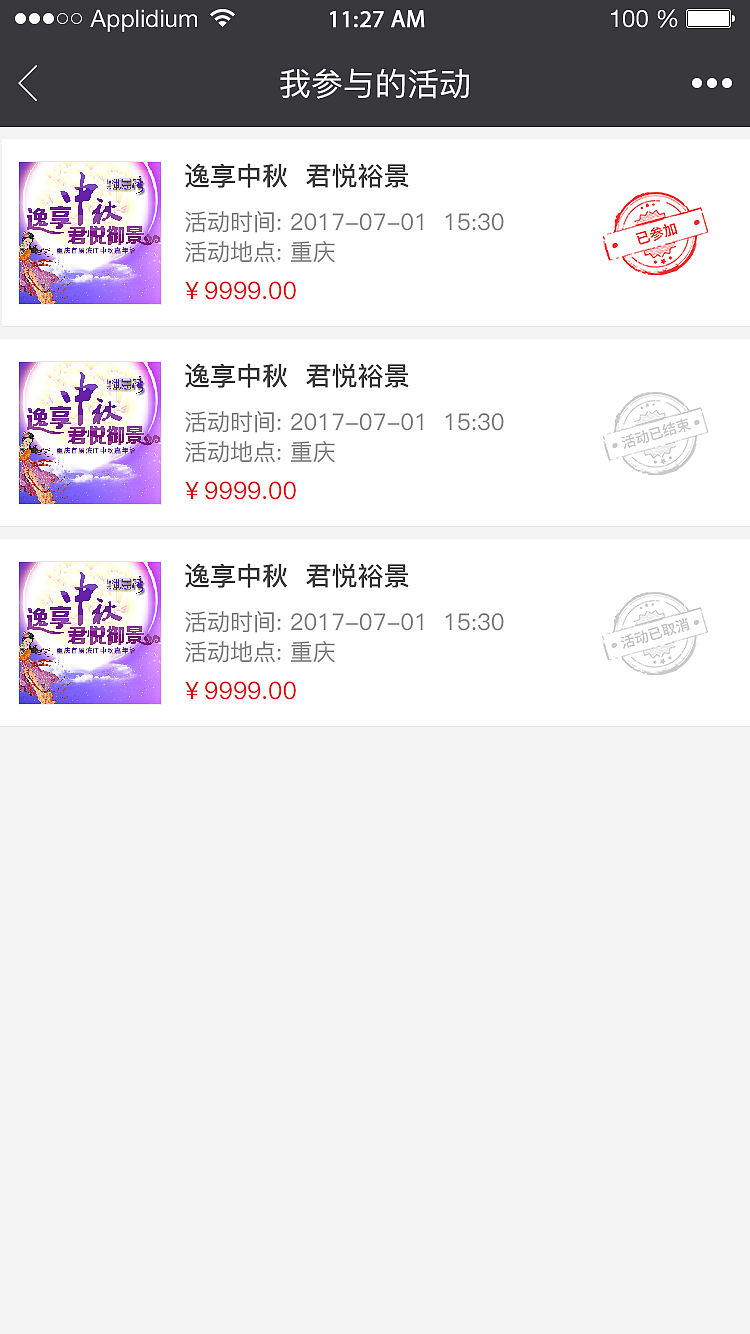Open the third activity poster image
The width and height of the screenshot is (750, 1334).
[89, 632]
